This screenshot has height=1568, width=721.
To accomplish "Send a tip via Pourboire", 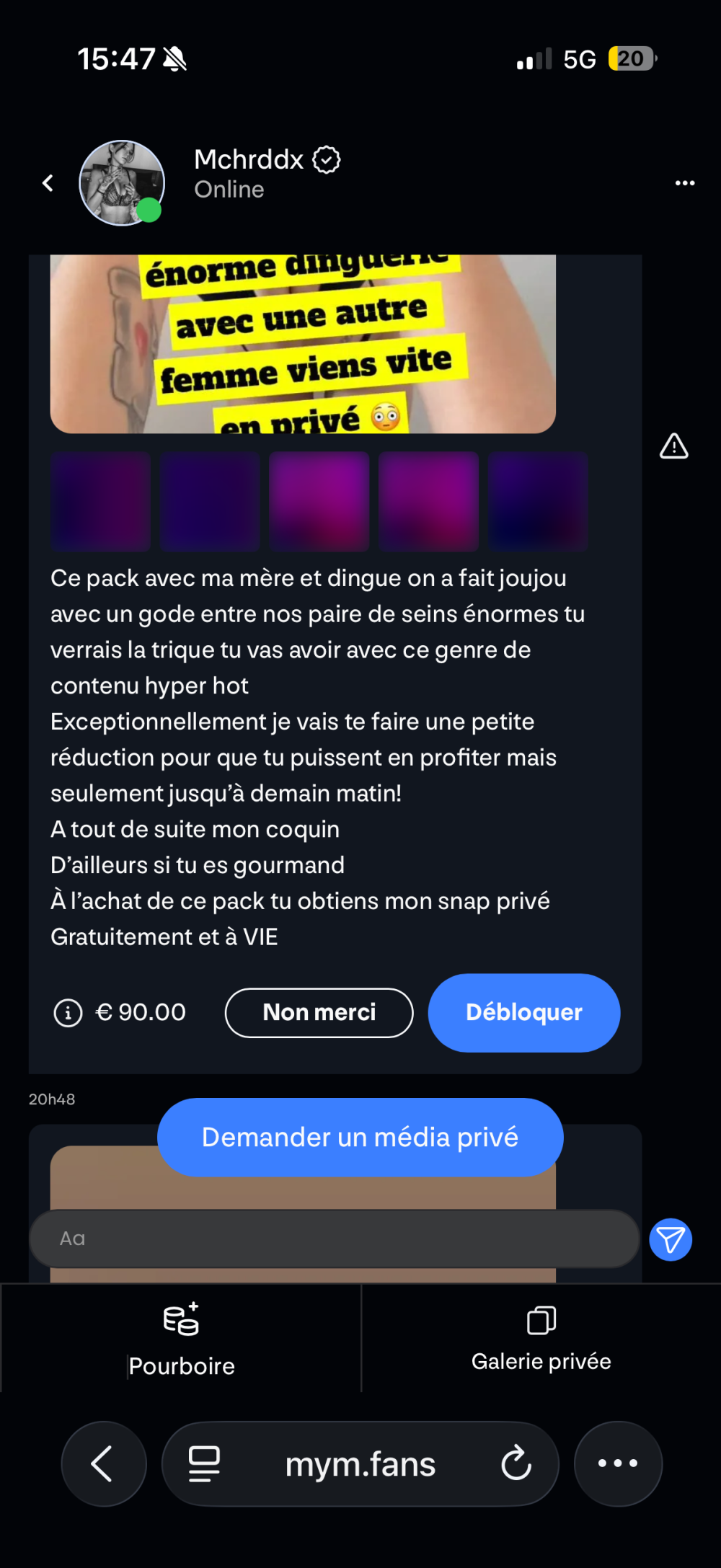I will pos(181,1339).
